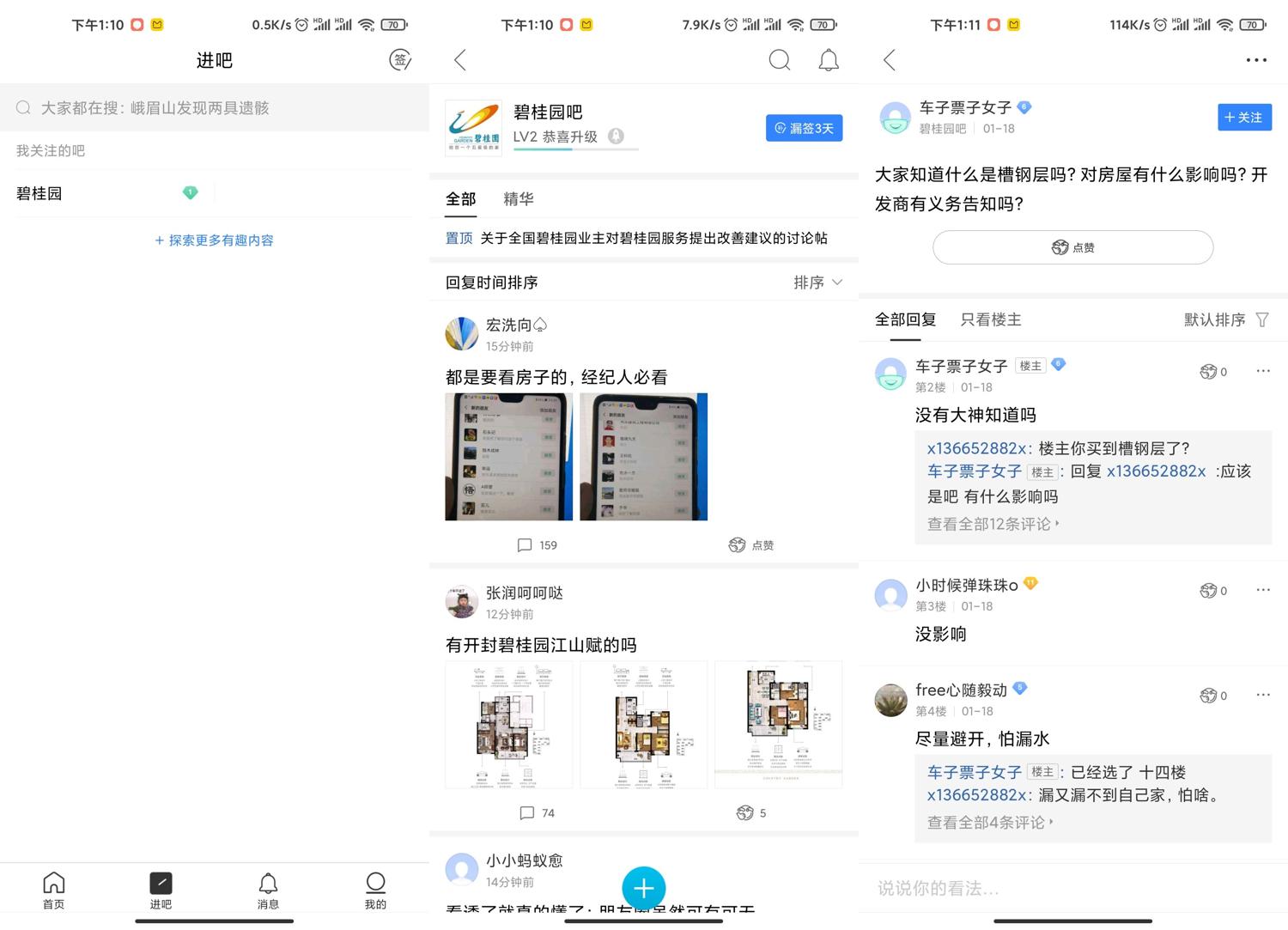Open the three-dot overflow menu in post
The height and width of the screenshot is (930, 1288).
[x=1255, y=60]
